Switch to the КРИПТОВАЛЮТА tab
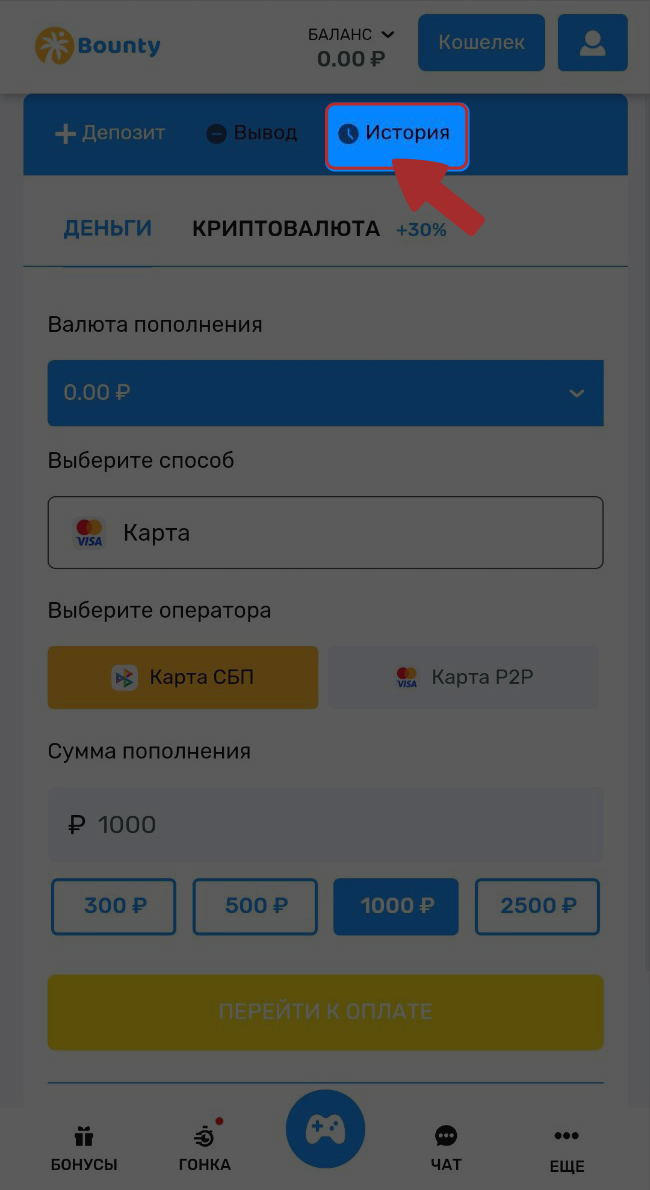The width and height of the screenshot is (650, 1190). point(286,229)
